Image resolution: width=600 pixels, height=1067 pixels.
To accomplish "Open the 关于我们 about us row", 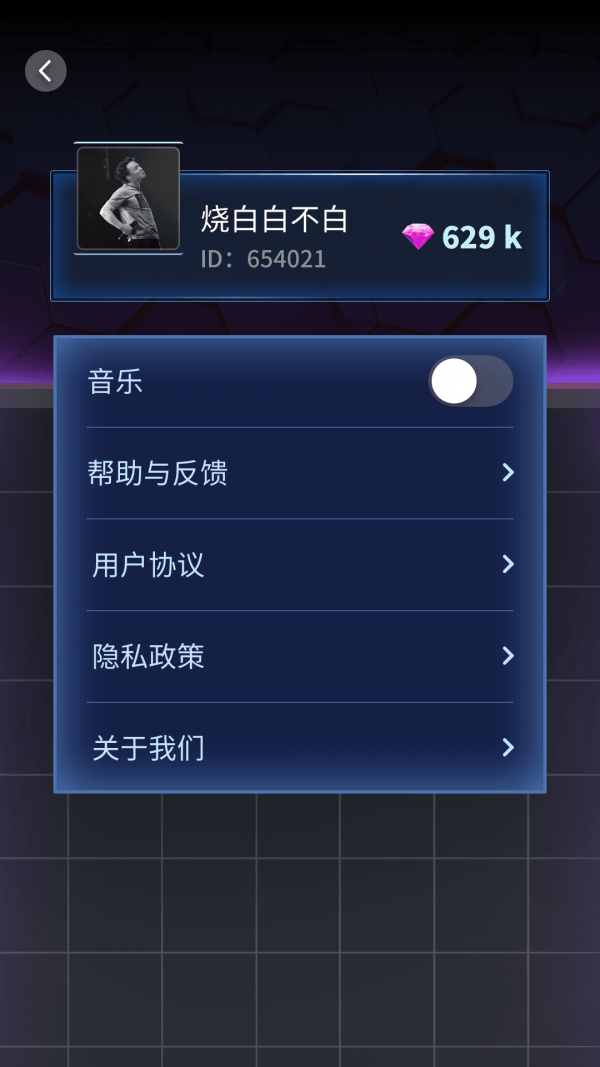I will [300, 748].
